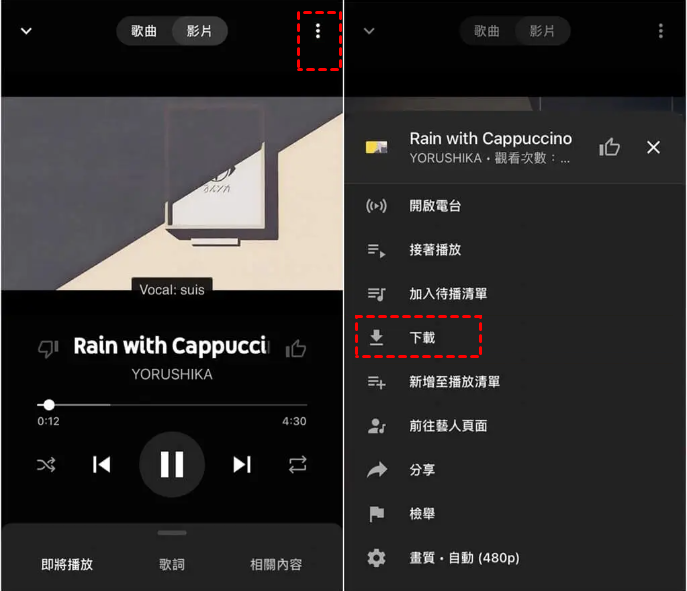Skip to the previous track

click(x=102, y=464)
